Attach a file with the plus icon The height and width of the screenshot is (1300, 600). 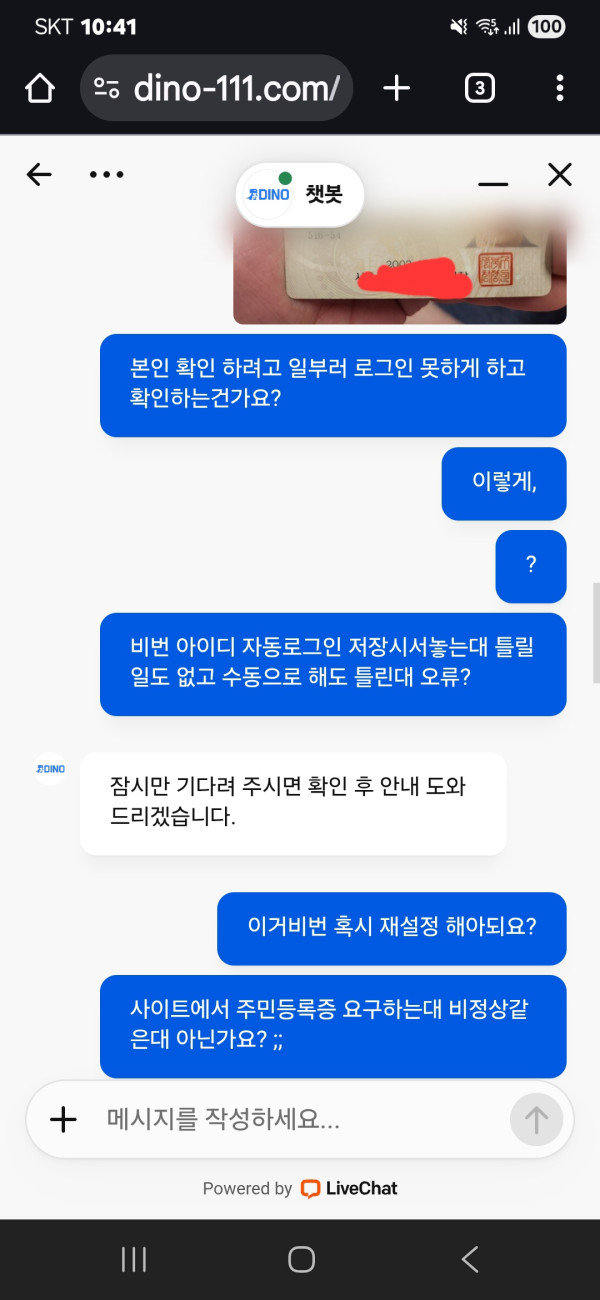(x=63, y=1120)
